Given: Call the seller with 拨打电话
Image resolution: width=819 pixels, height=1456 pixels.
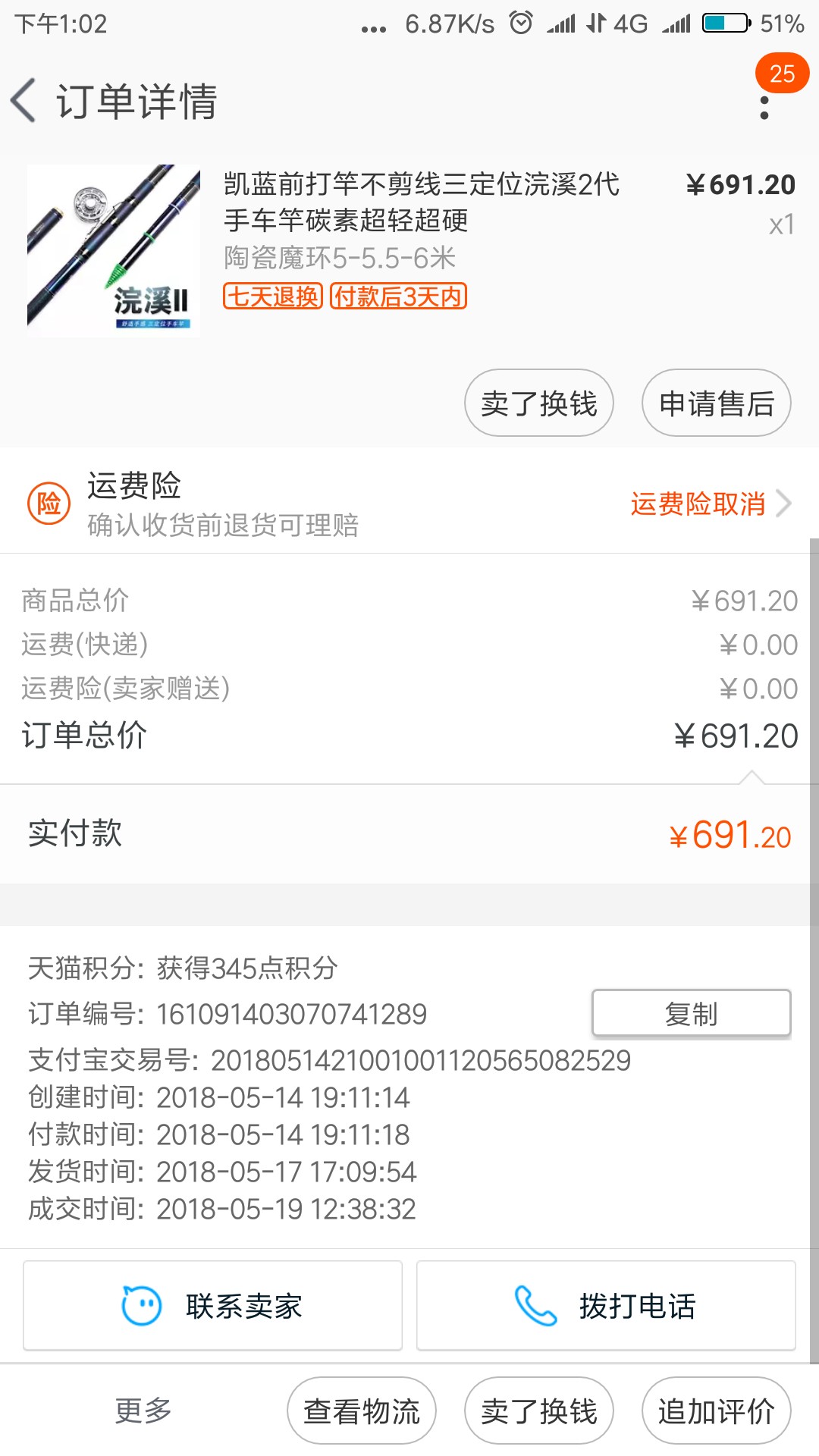Looking at the screenshot, I should click(606, 1306).
